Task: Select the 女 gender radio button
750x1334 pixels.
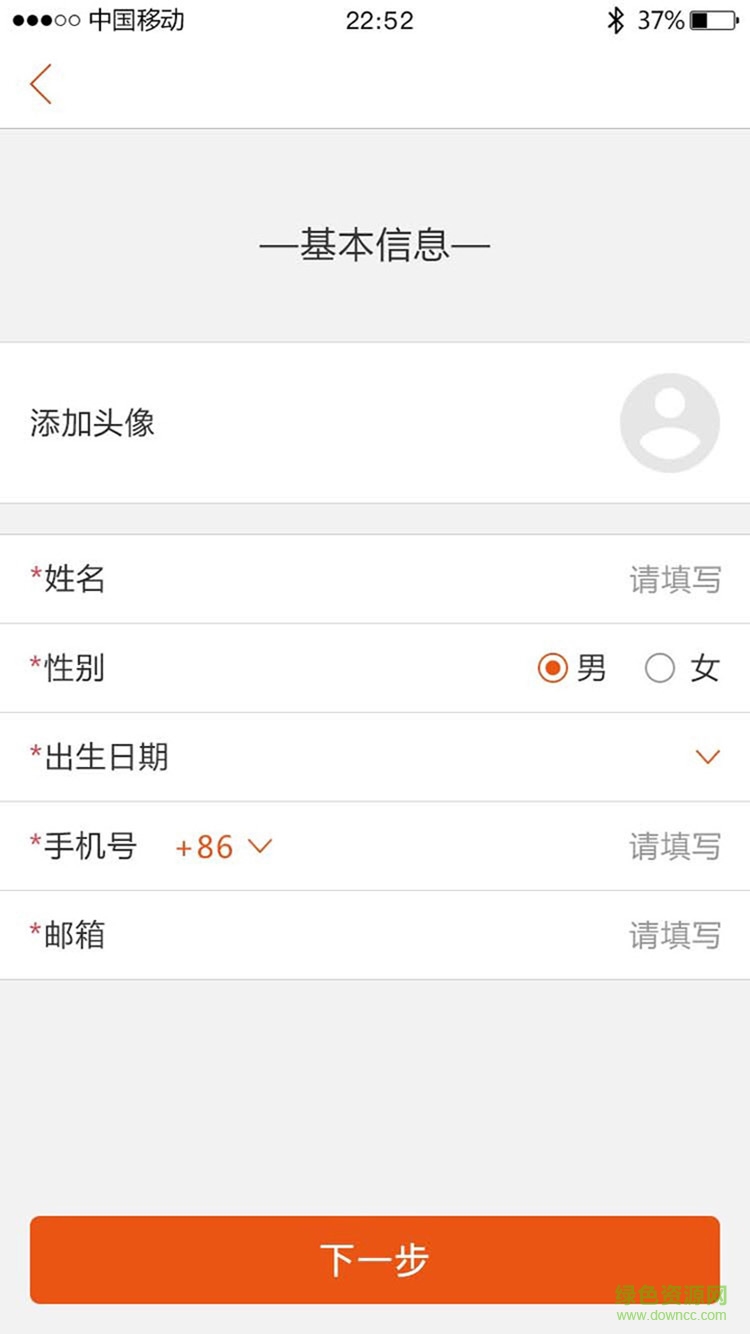Action: [660, 668]
